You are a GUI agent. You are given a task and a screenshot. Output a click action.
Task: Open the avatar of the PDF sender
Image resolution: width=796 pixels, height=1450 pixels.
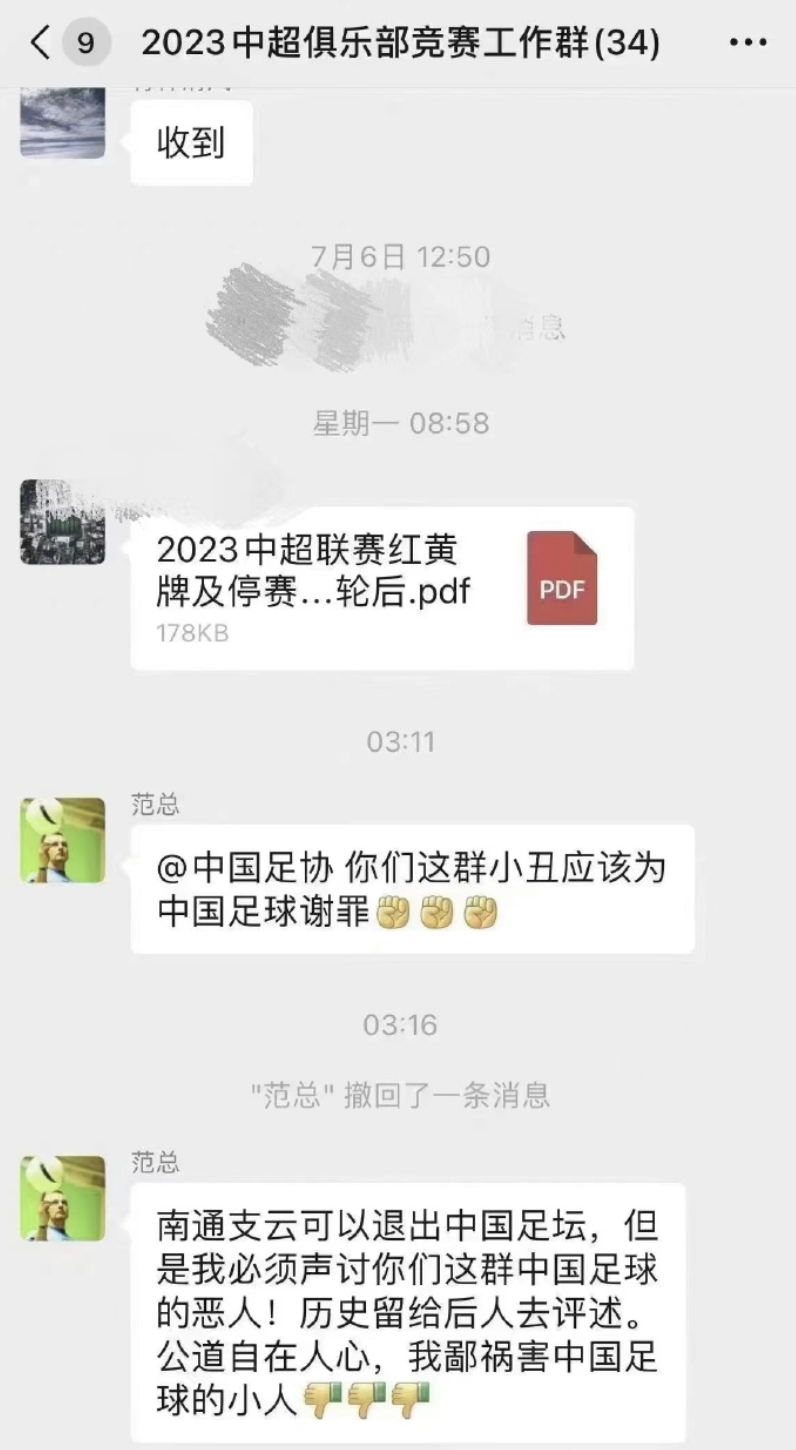point(62,522)
